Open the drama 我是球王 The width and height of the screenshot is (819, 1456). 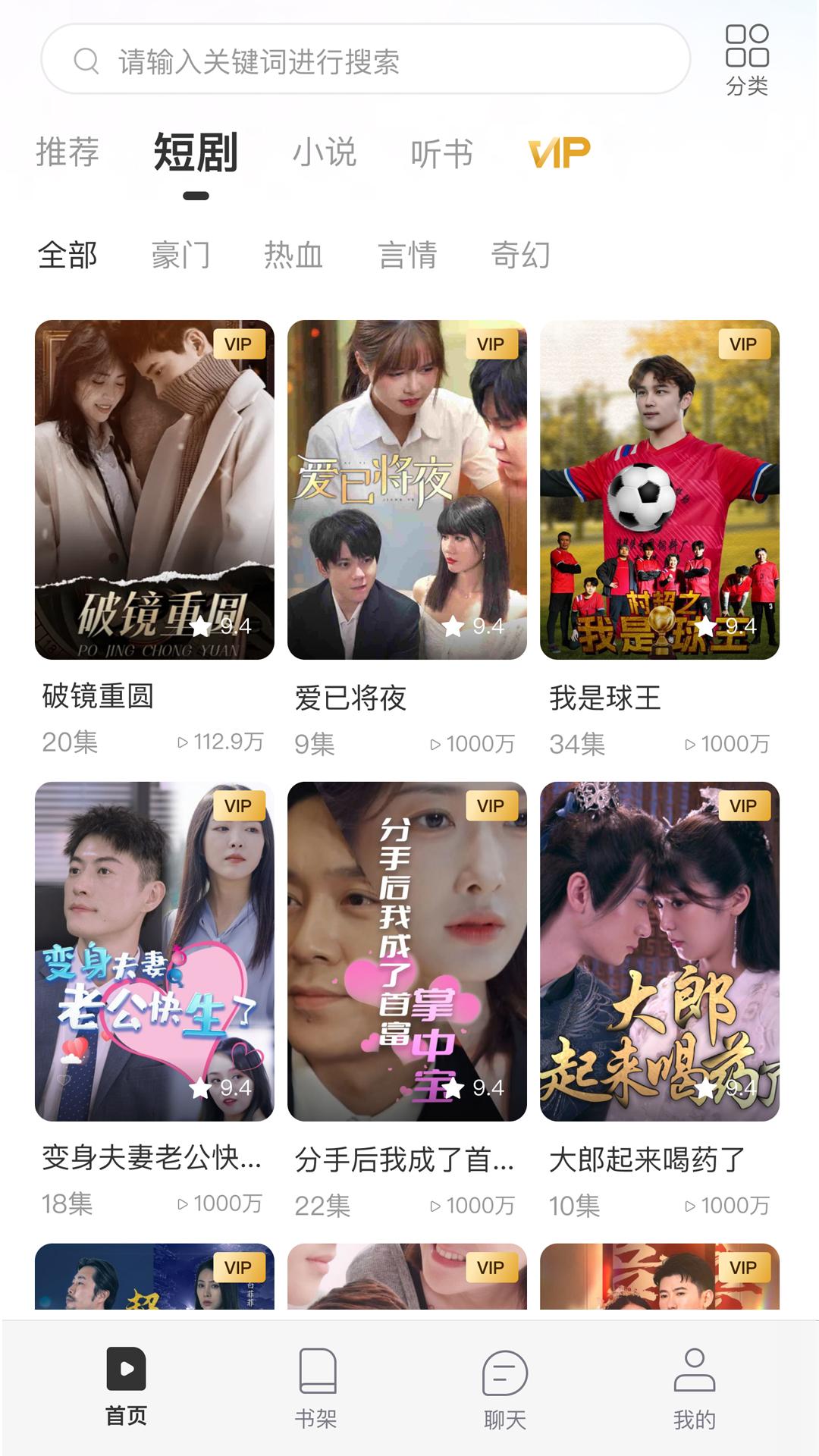click(x=660, y=490)
